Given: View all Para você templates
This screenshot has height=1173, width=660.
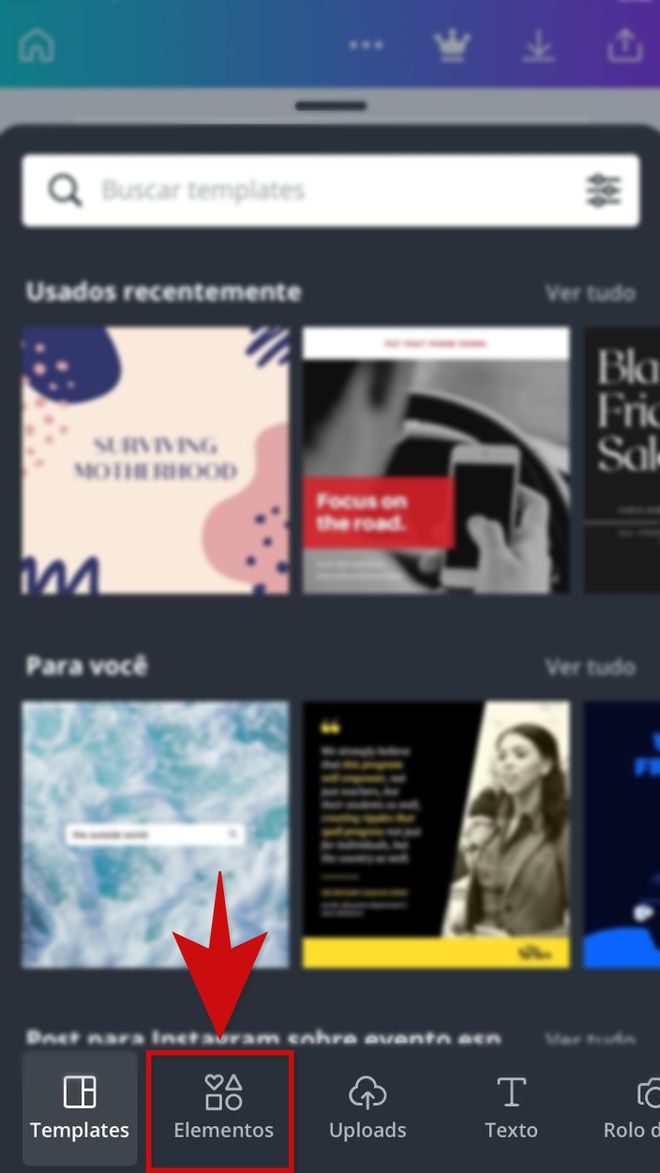Looking at the screenshot, I should tap(589, 667).
